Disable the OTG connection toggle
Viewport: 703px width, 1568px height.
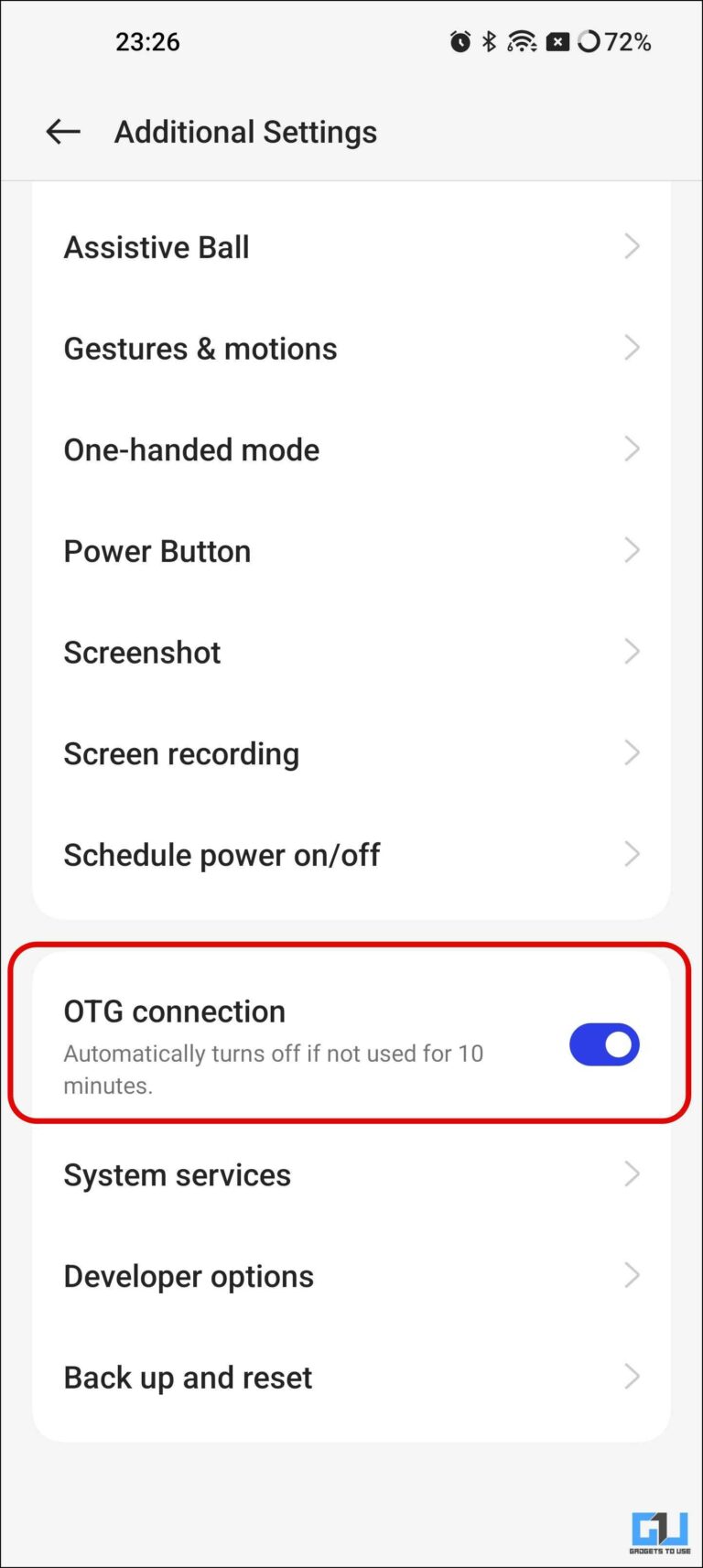(x=604, y=1044)
